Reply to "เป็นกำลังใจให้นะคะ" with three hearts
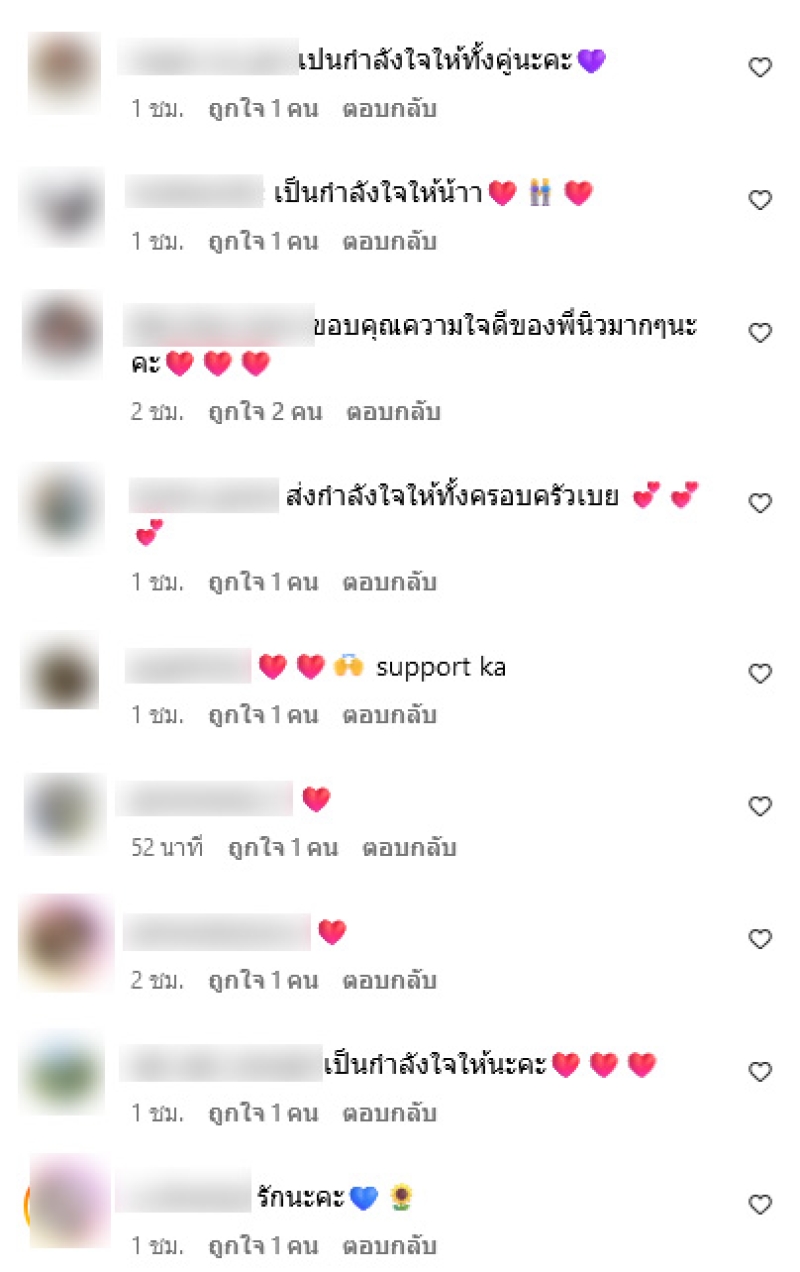This screenshot has height=1272, width=800. [x=389, y=1113]
